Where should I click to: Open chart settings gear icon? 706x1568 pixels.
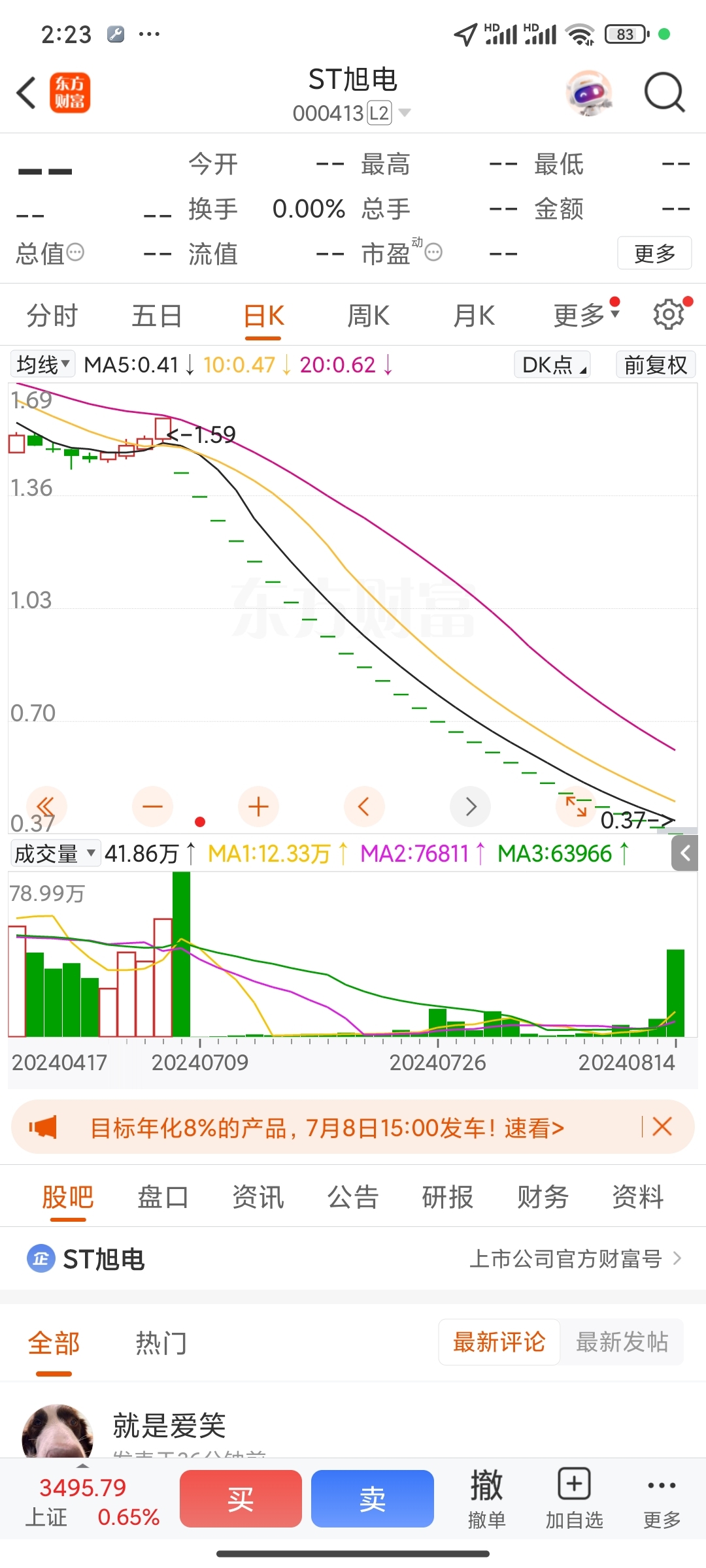pos(669,315)
